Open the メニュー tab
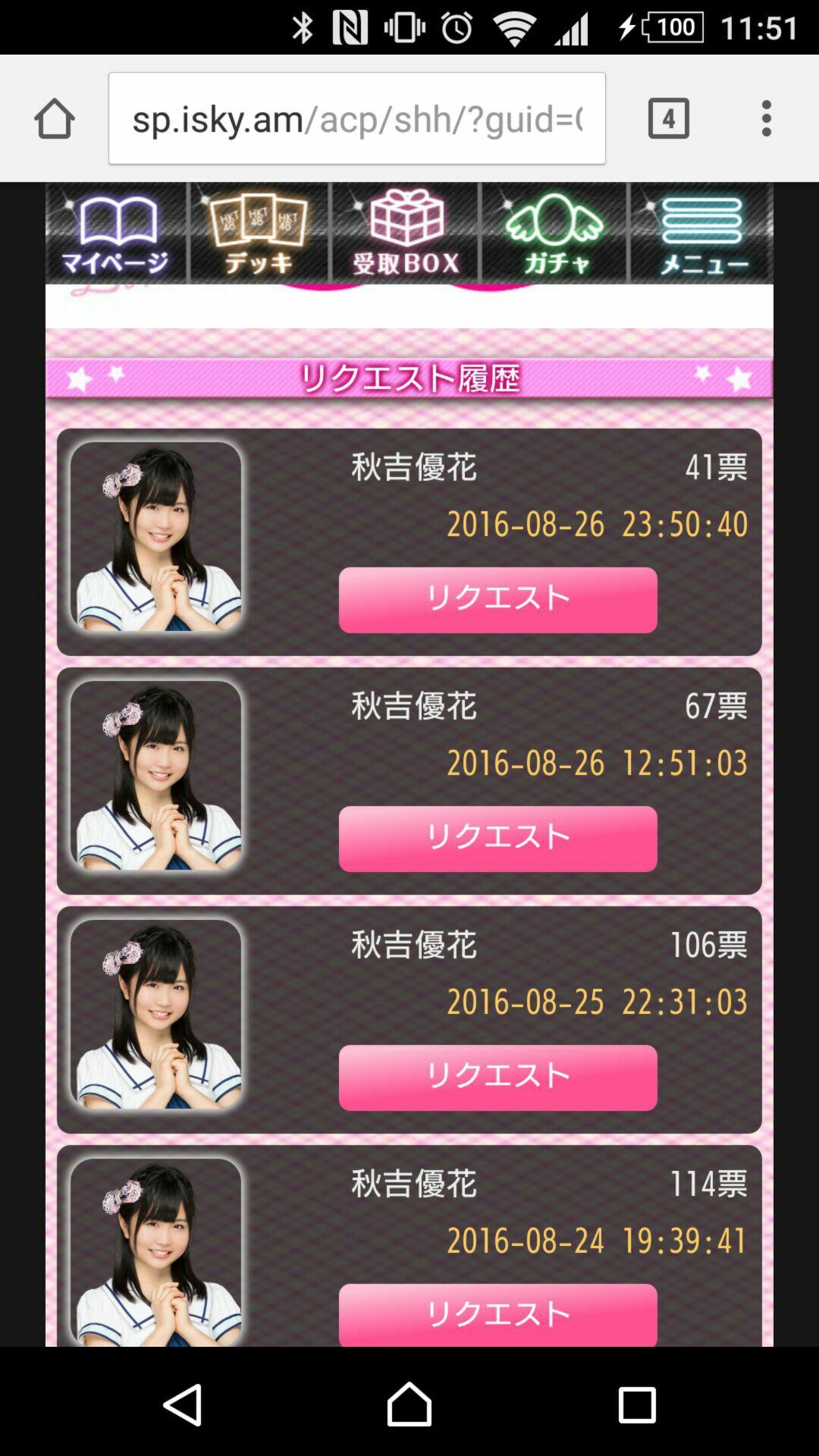819x1456 pixels. 701,234
